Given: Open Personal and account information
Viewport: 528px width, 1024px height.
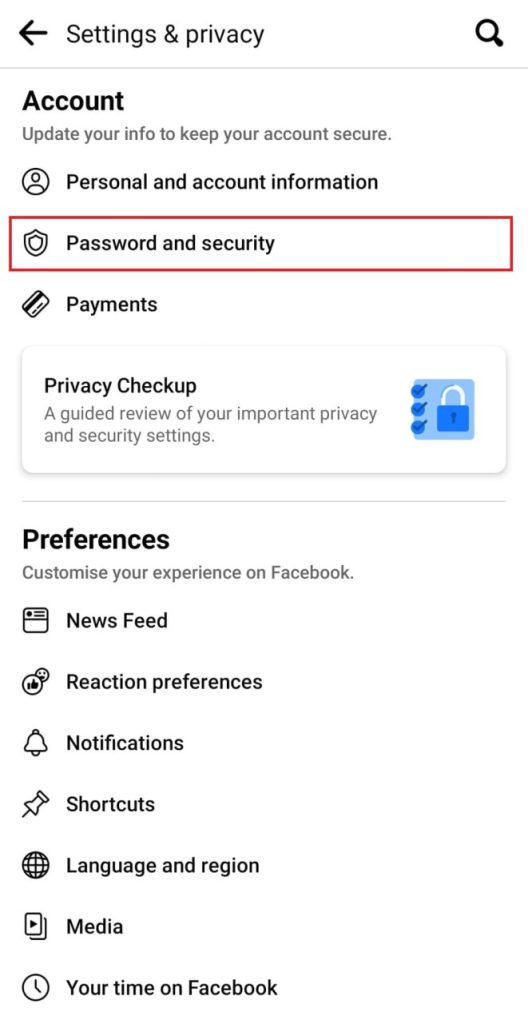Looking at the screenshot, I should pos(264,182).
